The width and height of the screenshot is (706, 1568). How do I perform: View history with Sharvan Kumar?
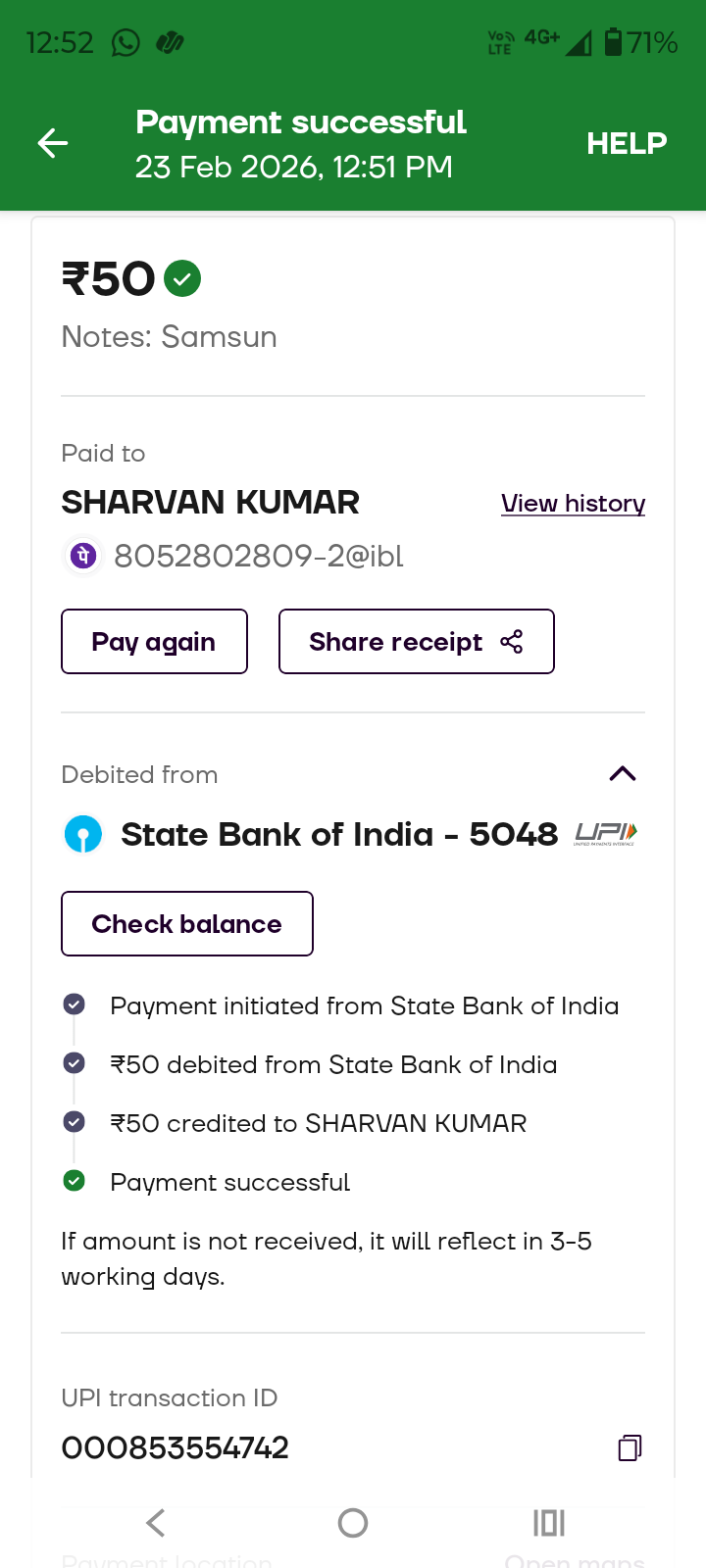tap(573, 504)
